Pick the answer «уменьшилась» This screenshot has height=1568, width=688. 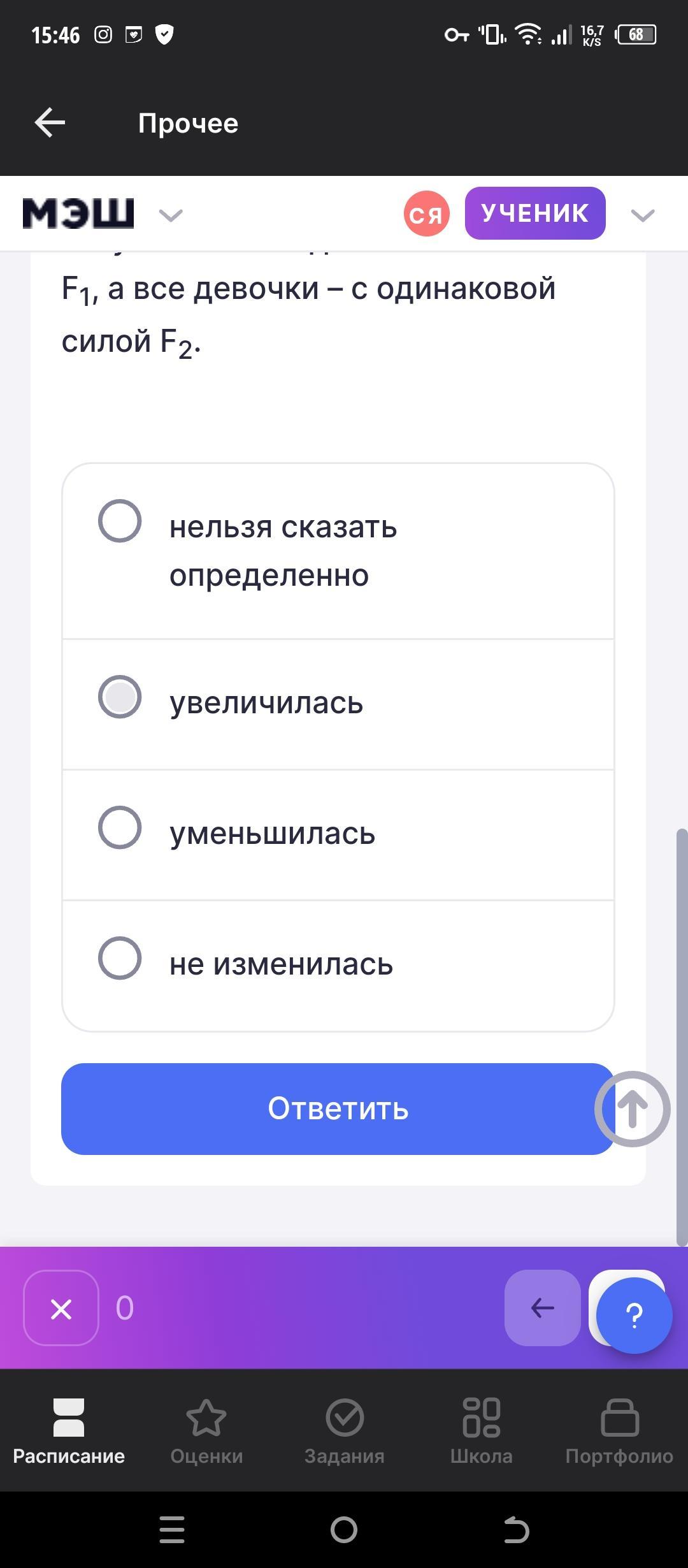(x=338, y=835)
